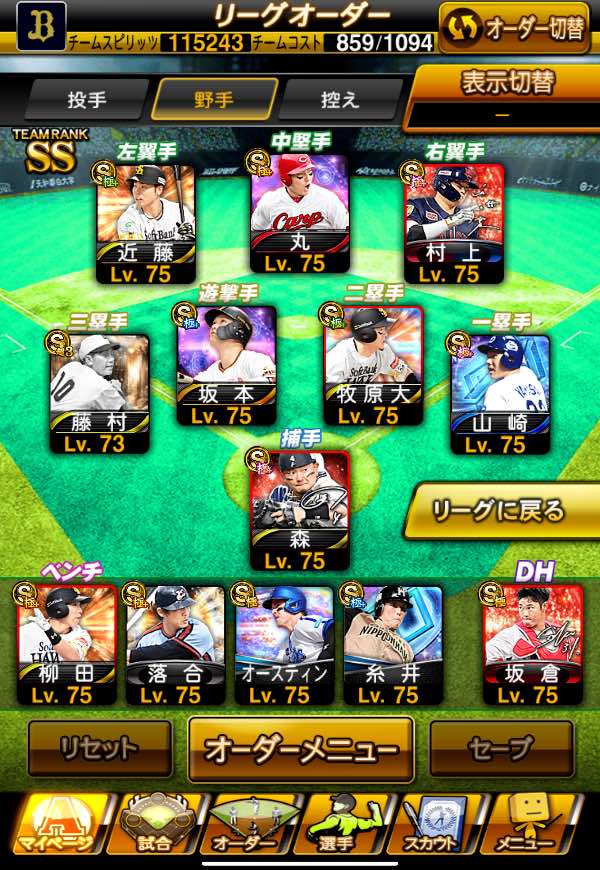Tap リーグに戻る to return to league
Image resolution: width=600 pixels, height=870 pixels.
click(x=502, y=511)
